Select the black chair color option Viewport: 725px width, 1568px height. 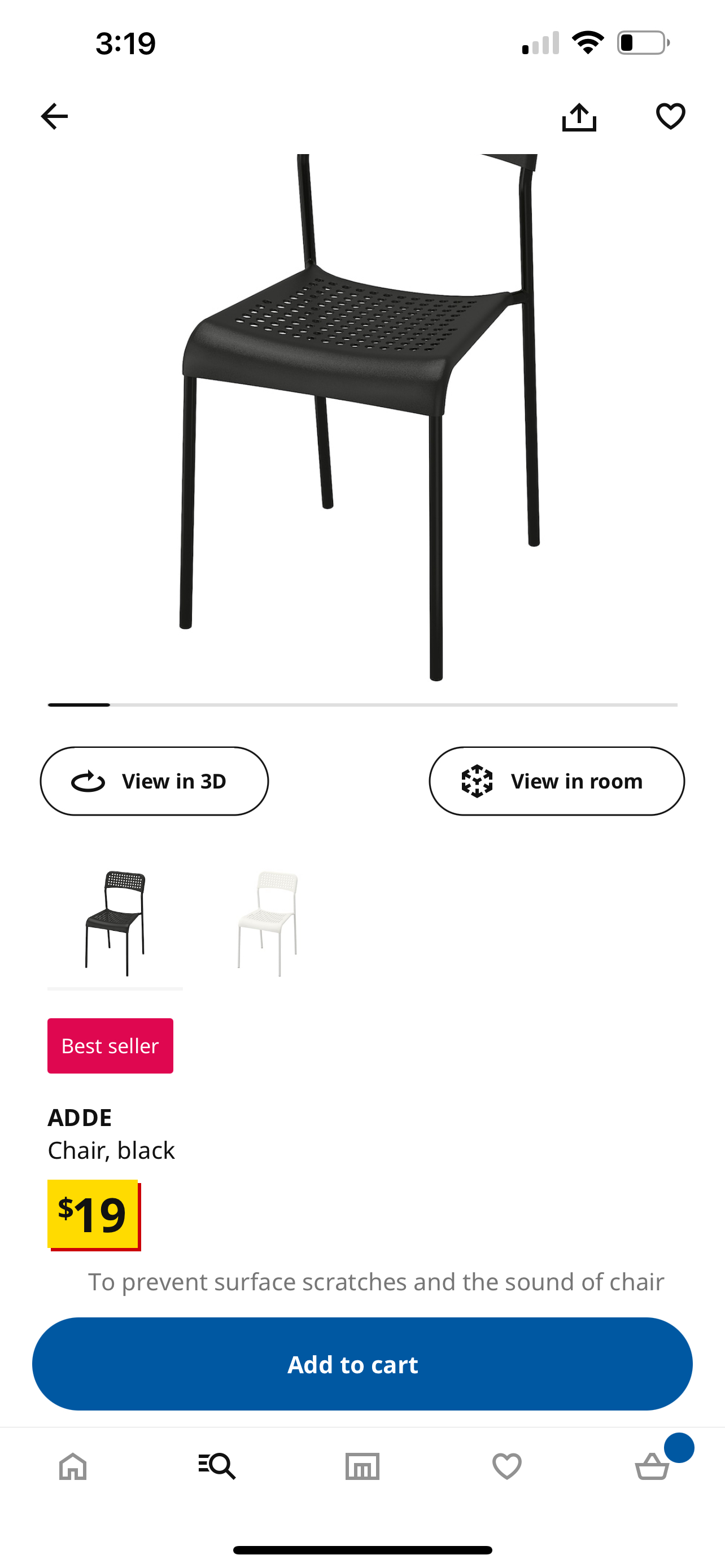click(115, 923)
